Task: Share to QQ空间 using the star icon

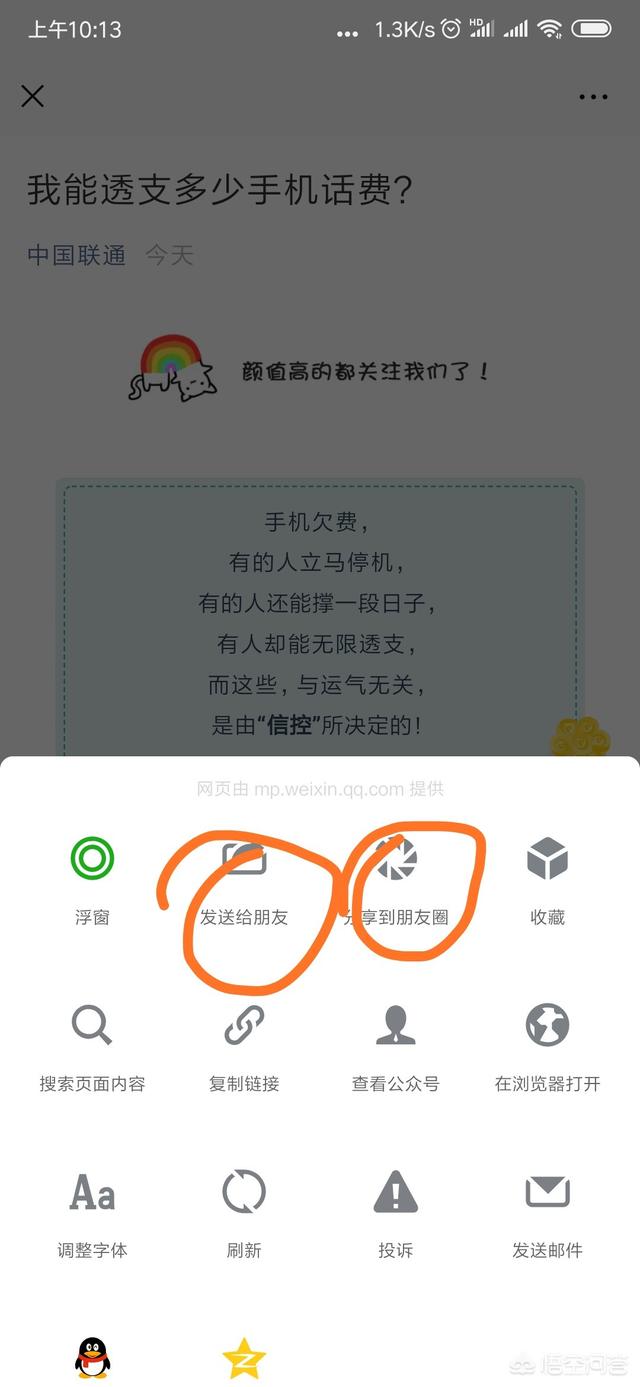Action: (x=244, y=1357)
